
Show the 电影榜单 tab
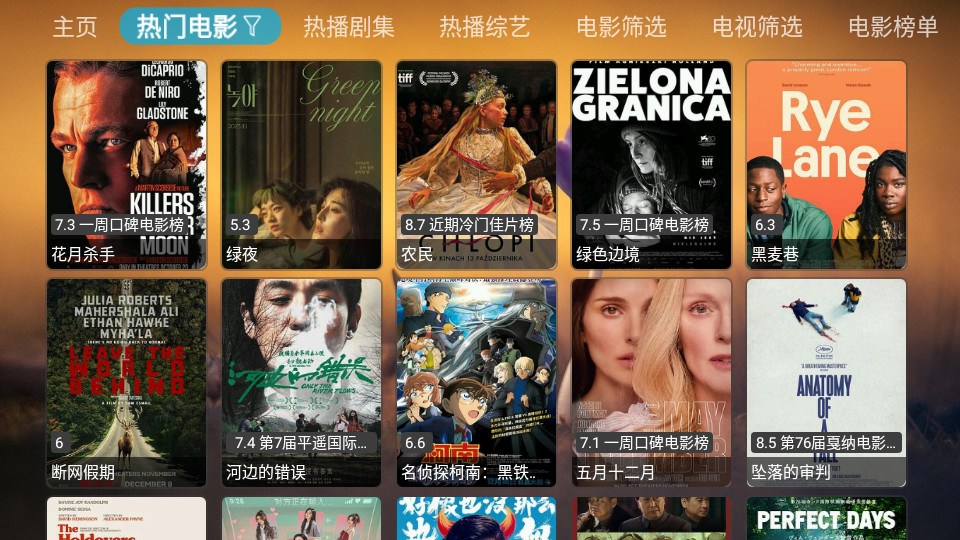click(x=893, y=27)
